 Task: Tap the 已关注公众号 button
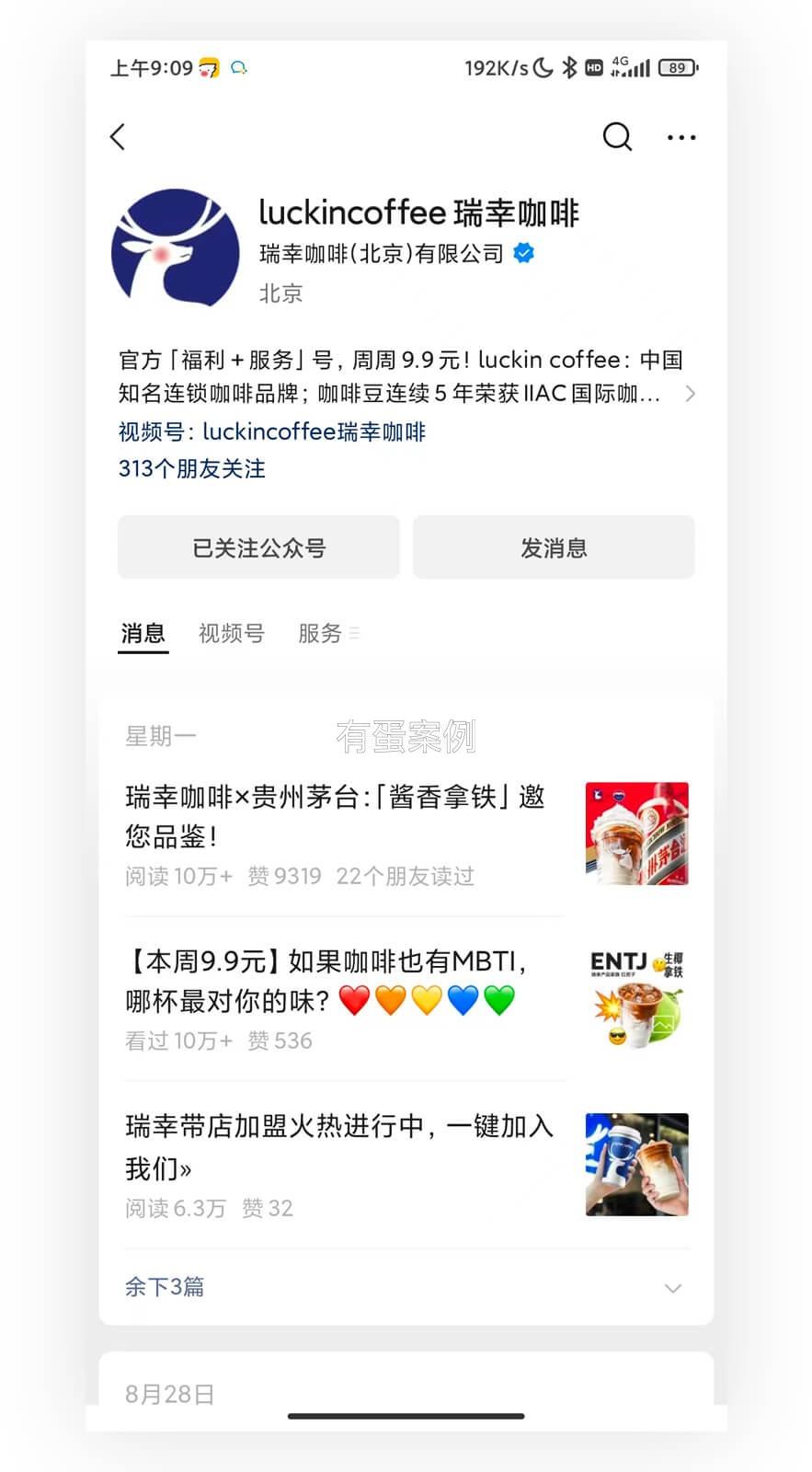pyautogui.click(x=258, y=547)
